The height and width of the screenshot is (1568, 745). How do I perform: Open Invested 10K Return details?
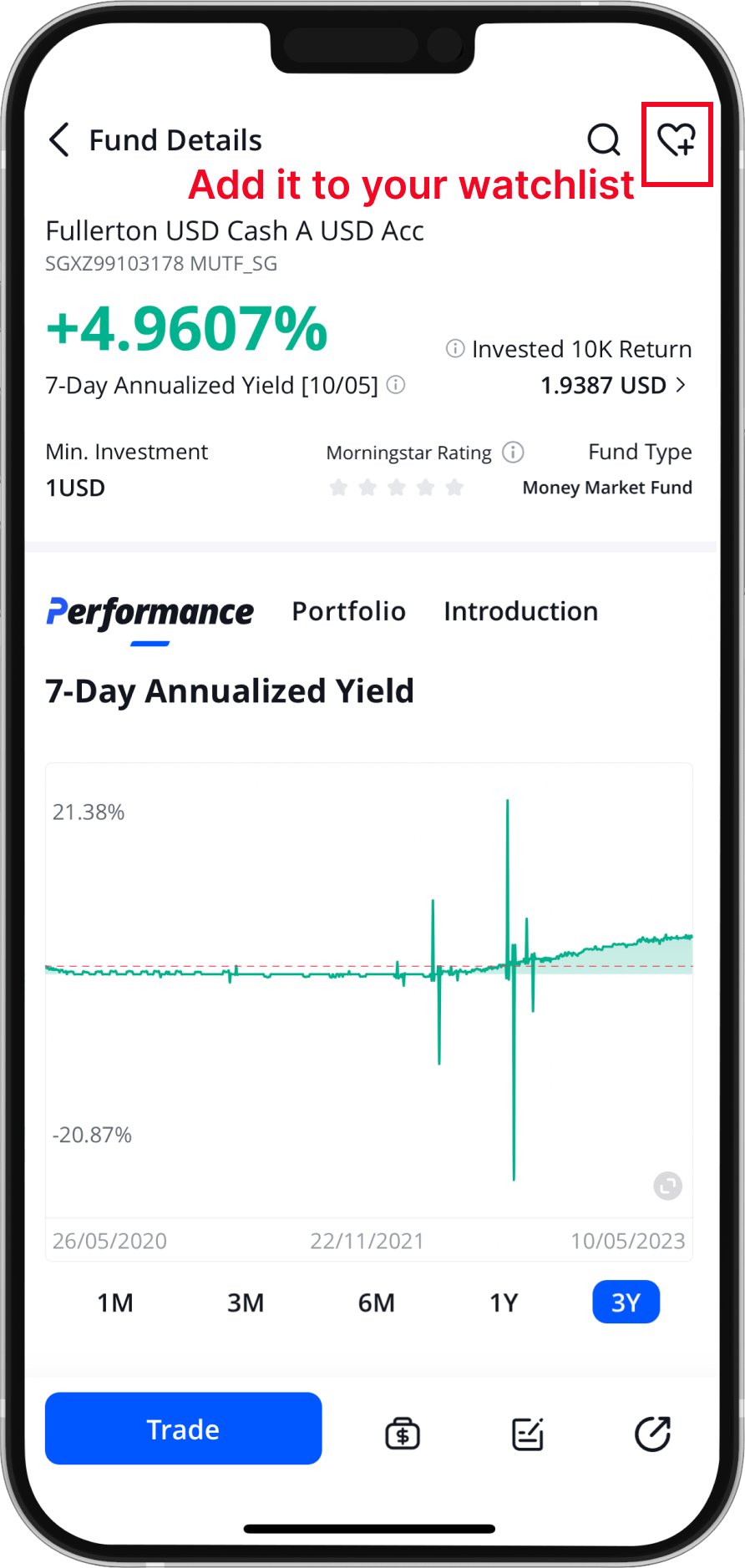(x=614, y=386)
